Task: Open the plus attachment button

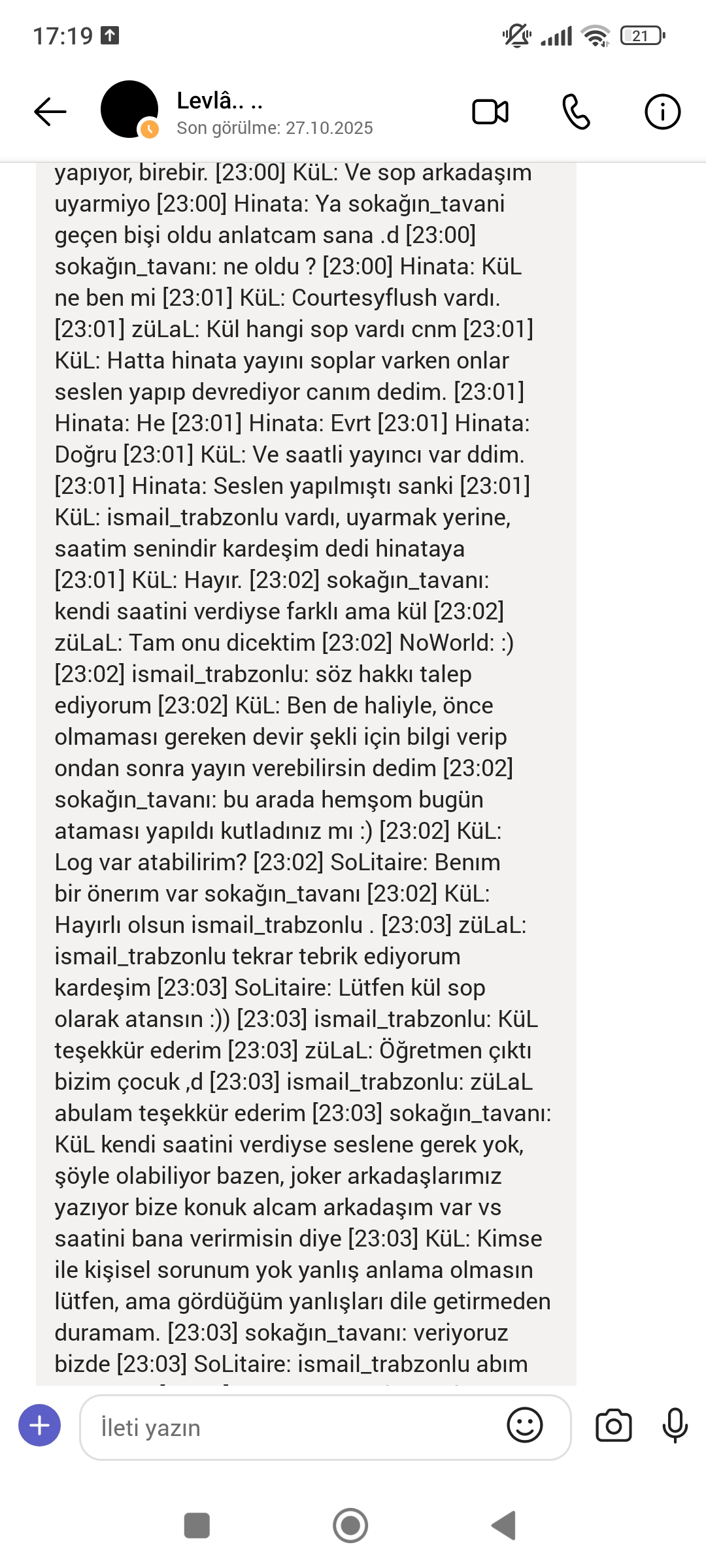Action: click(x=40, y=1425)
